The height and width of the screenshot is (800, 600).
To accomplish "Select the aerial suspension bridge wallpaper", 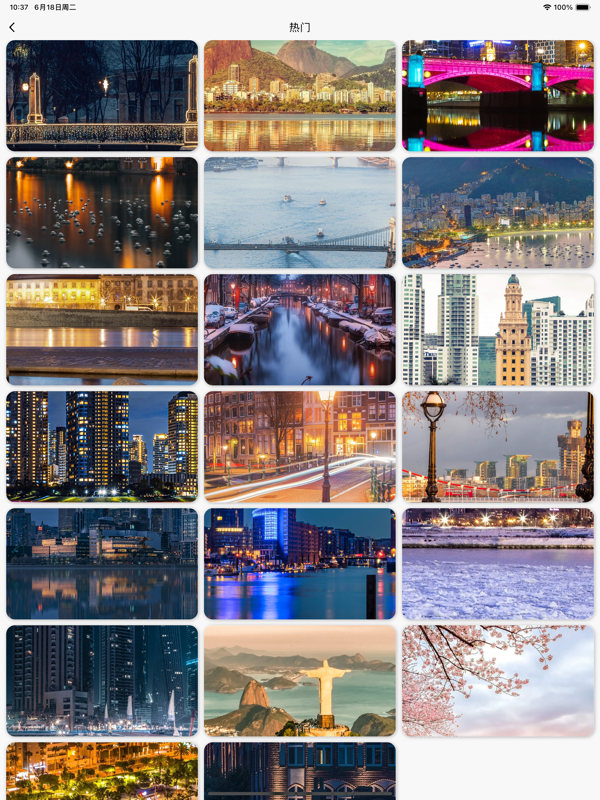I will pos(300,212).
